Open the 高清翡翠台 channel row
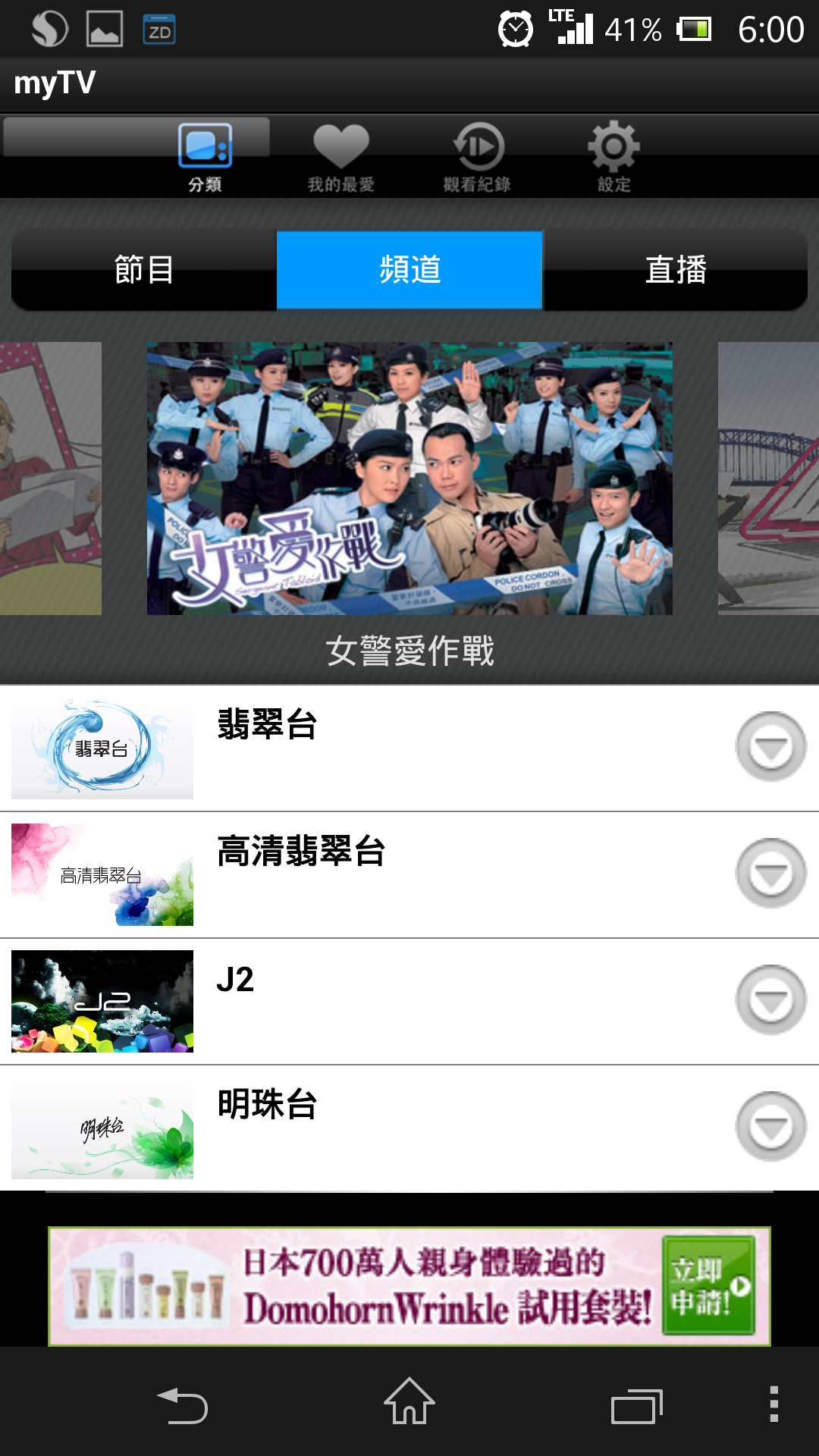 379,874
